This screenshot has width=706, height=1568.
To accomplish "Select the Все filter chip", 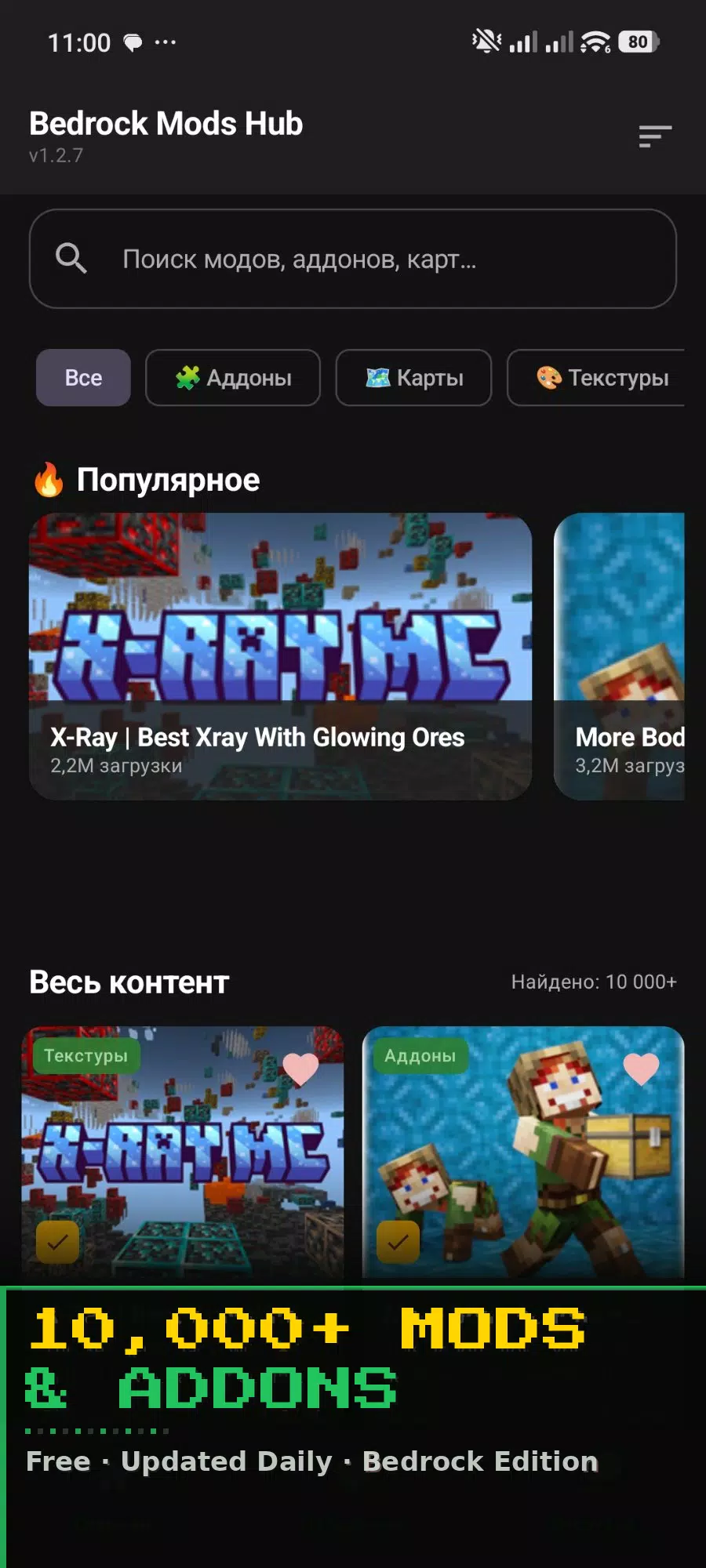I will (x=83, y=378).
